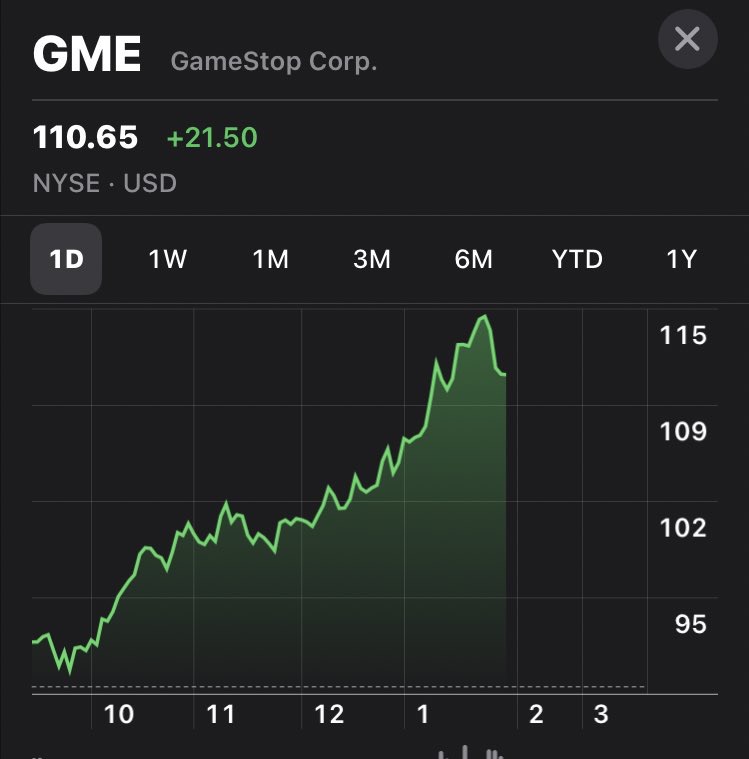Viewport: 749px width, 759px height.
Task: Close the GME stock detail view
Action: click(x=687, y=40)
